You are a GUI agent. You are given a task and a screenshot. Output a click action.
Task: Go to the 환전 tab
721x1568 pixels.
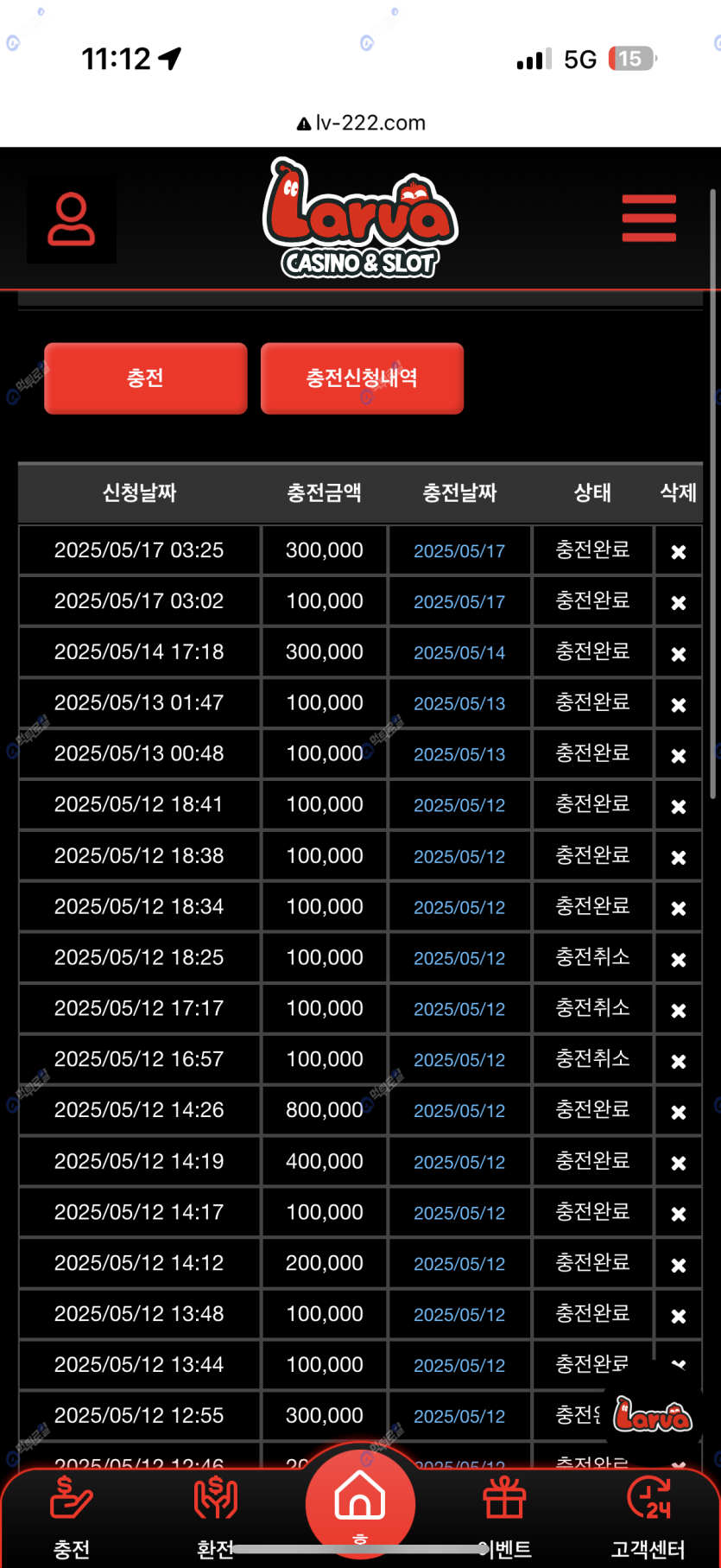[x=215, y=1516]
